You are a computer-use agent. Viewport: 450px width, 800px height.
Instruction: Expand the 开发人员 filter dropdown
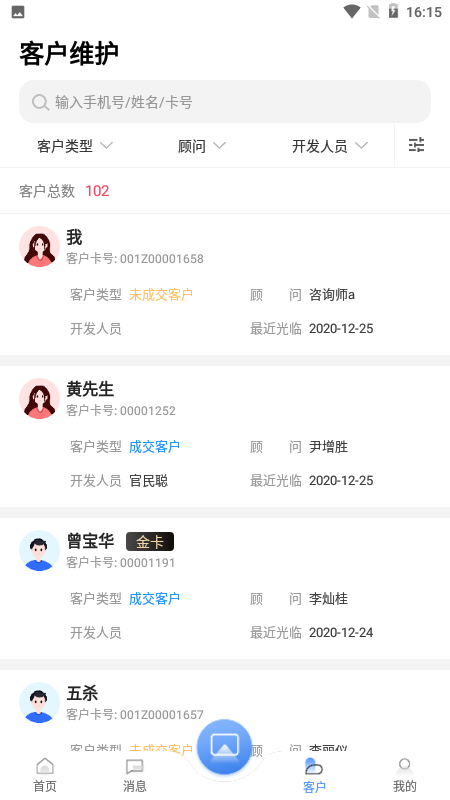pyautogui.click(x=330, y=146)
